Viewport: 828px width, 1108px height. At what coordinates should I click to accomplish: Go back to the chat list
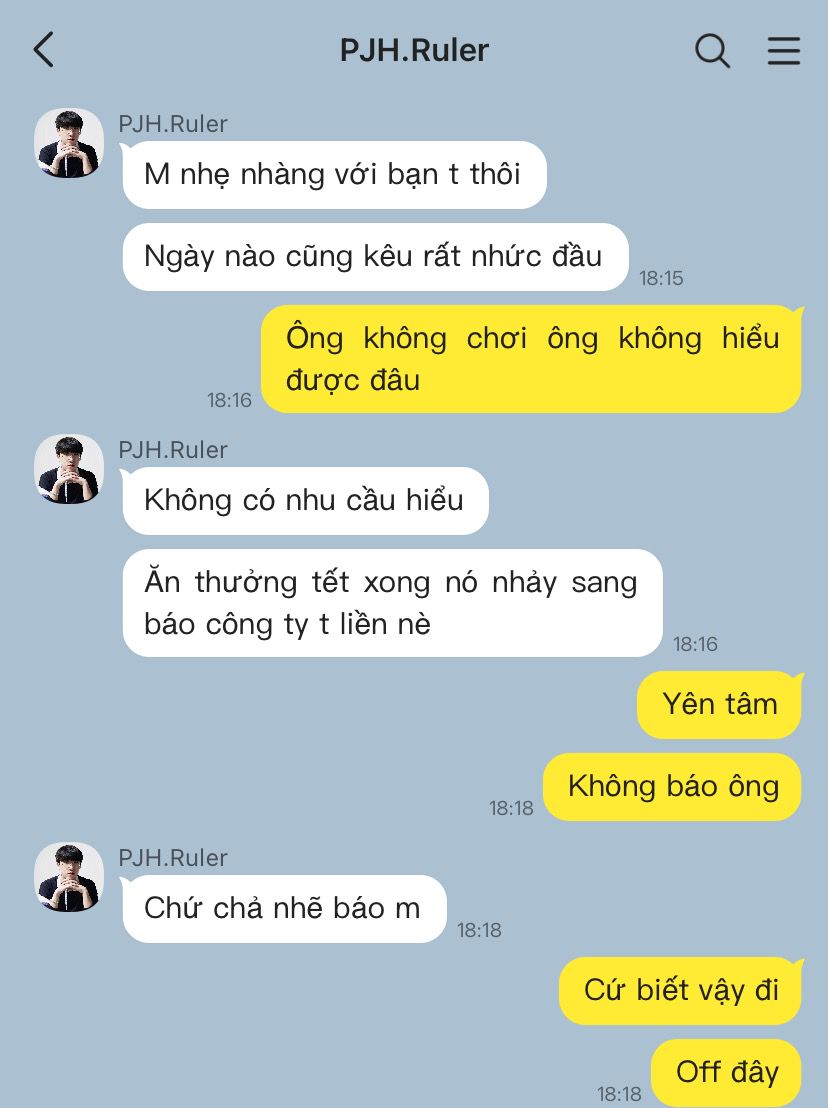click(x=44, y=50)
